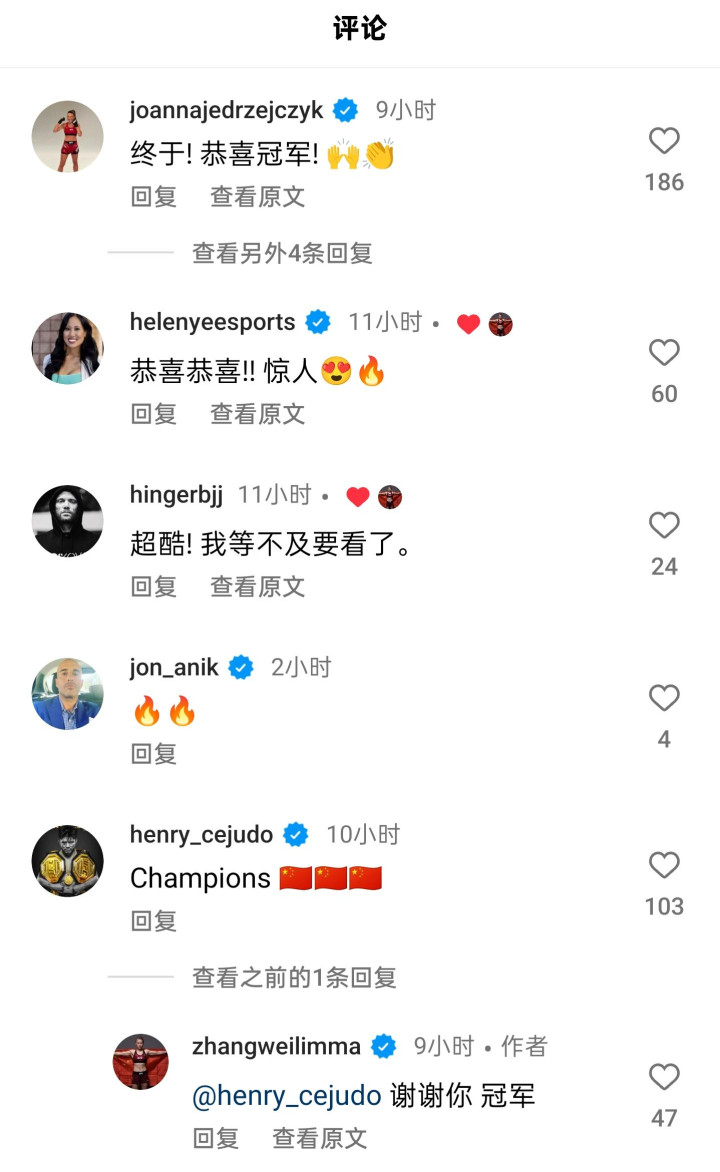Open the @henry_cejudo mention link
This screenshot has height=1172, width=720.
pyautogui.click(x=286, y=1095)
